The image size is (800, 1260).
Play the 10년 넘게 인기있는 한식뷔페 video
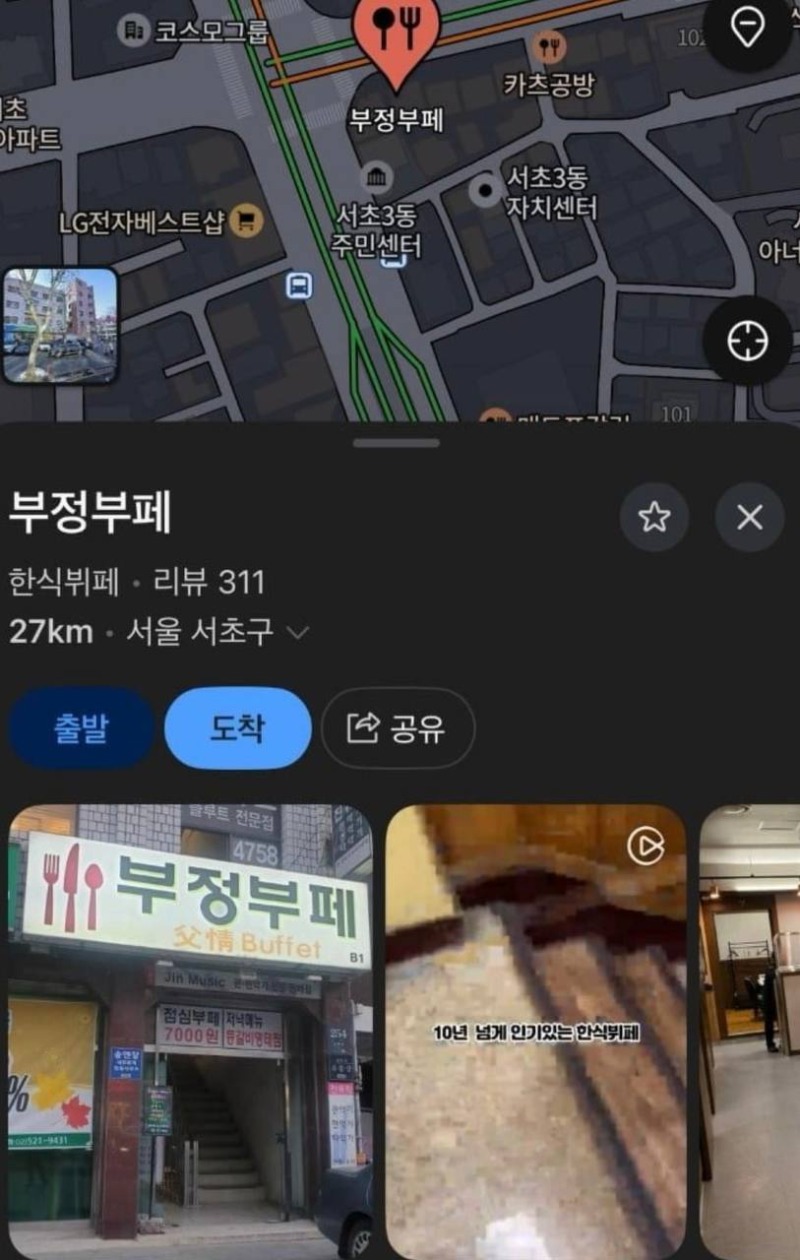point(536,1032)
